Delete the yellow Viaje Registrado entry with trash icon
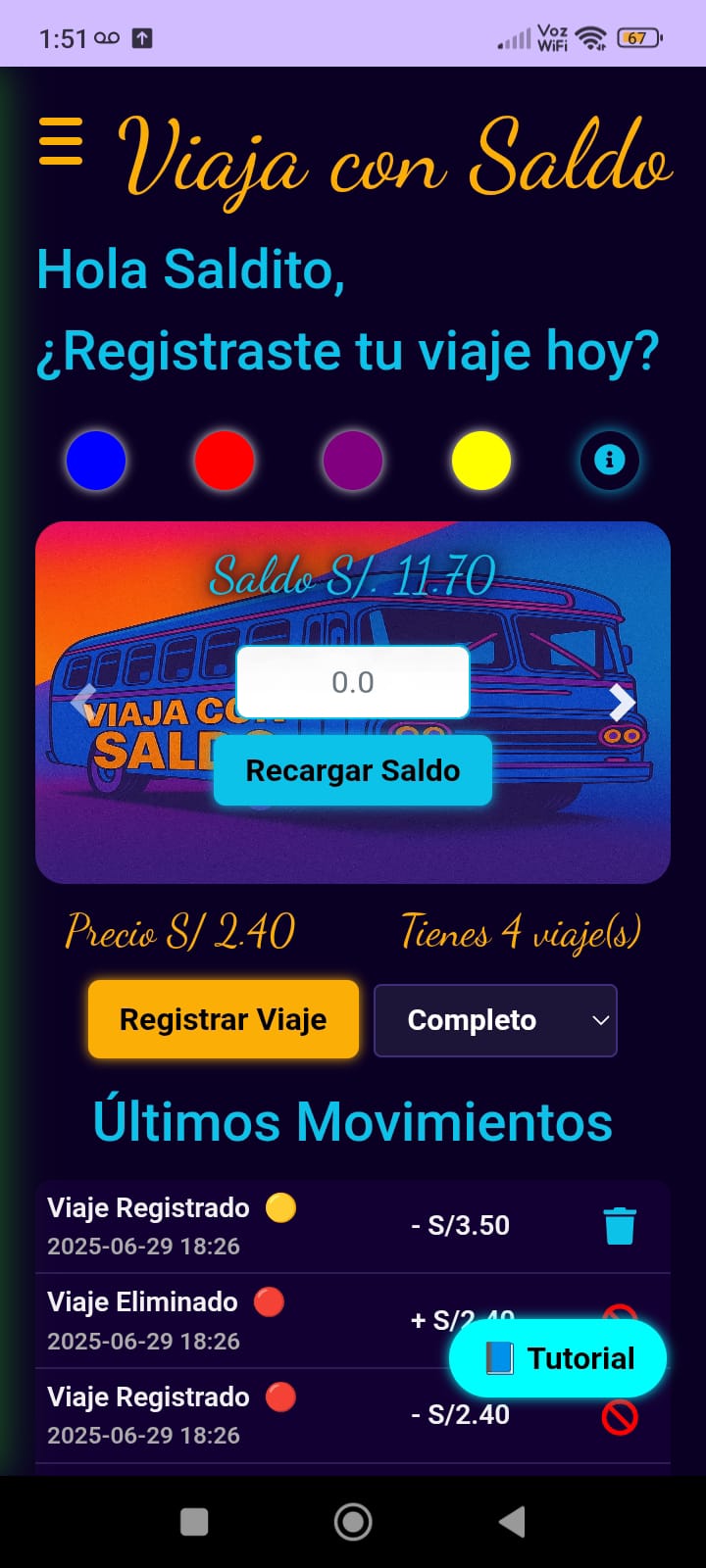Image resolution: width=706 pixels, height=1568 pixels. click(619, 1224)
